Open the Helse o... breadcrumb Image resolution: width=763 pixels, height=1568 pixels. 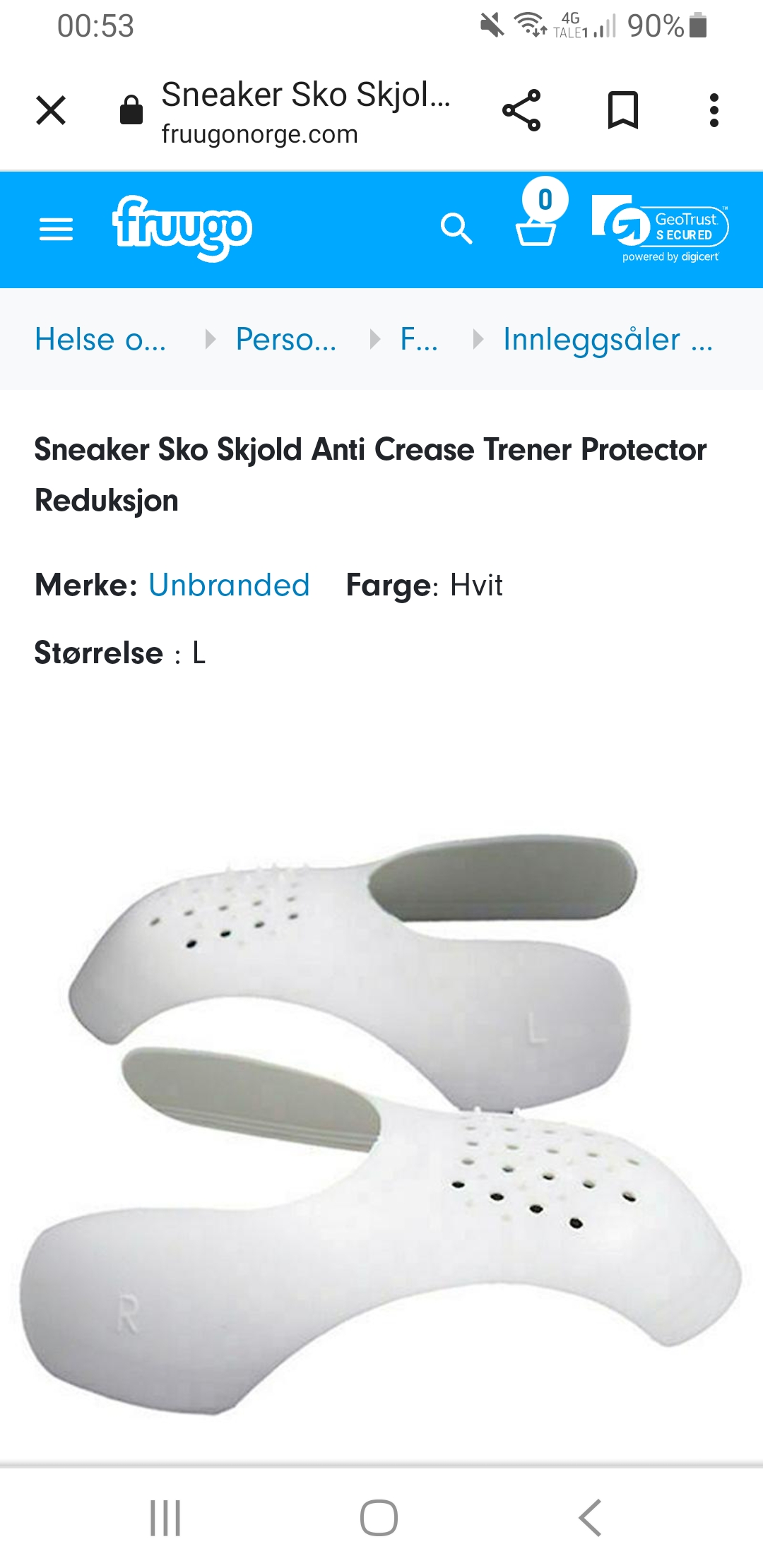click(x=100, y=339)
